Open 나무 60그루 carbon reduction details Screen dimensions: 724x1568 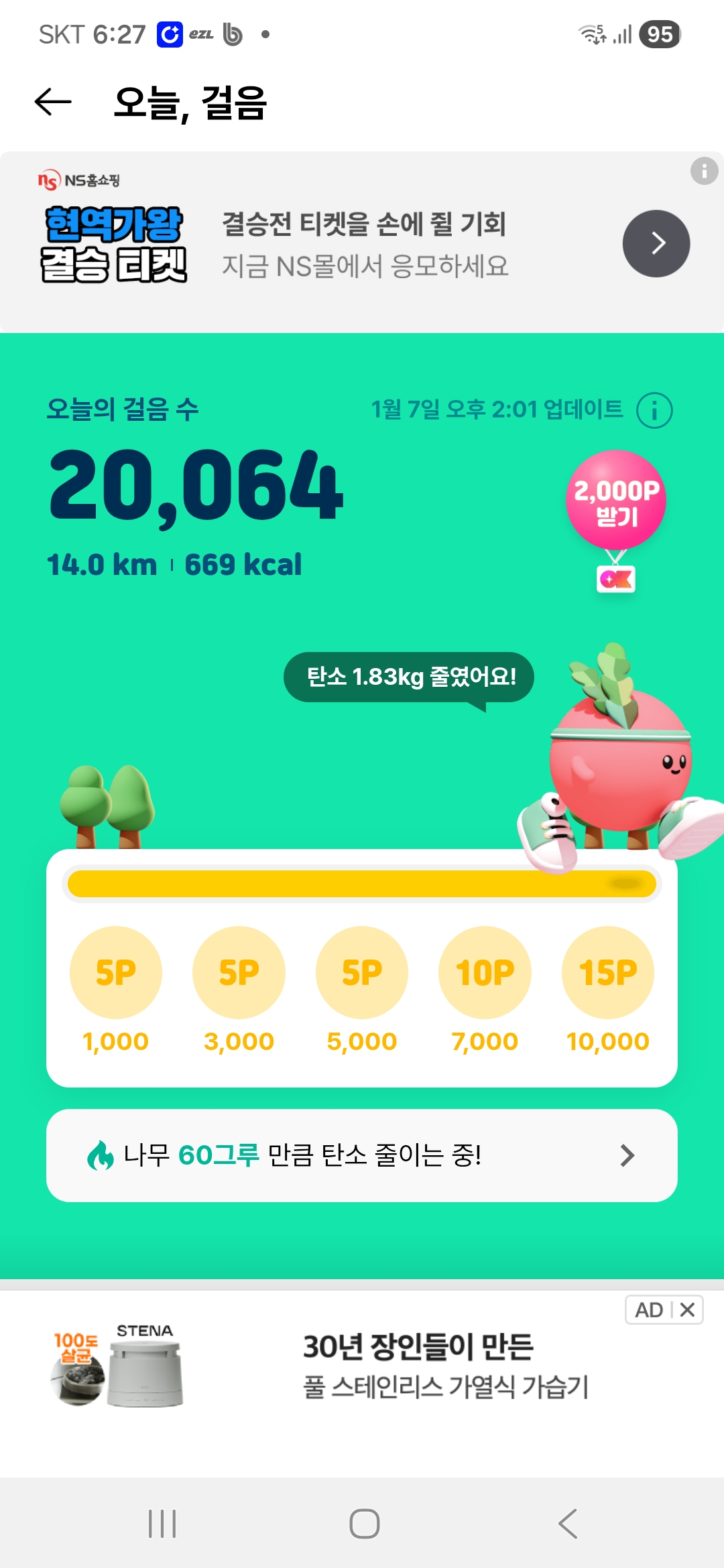tap(362, 1155)
